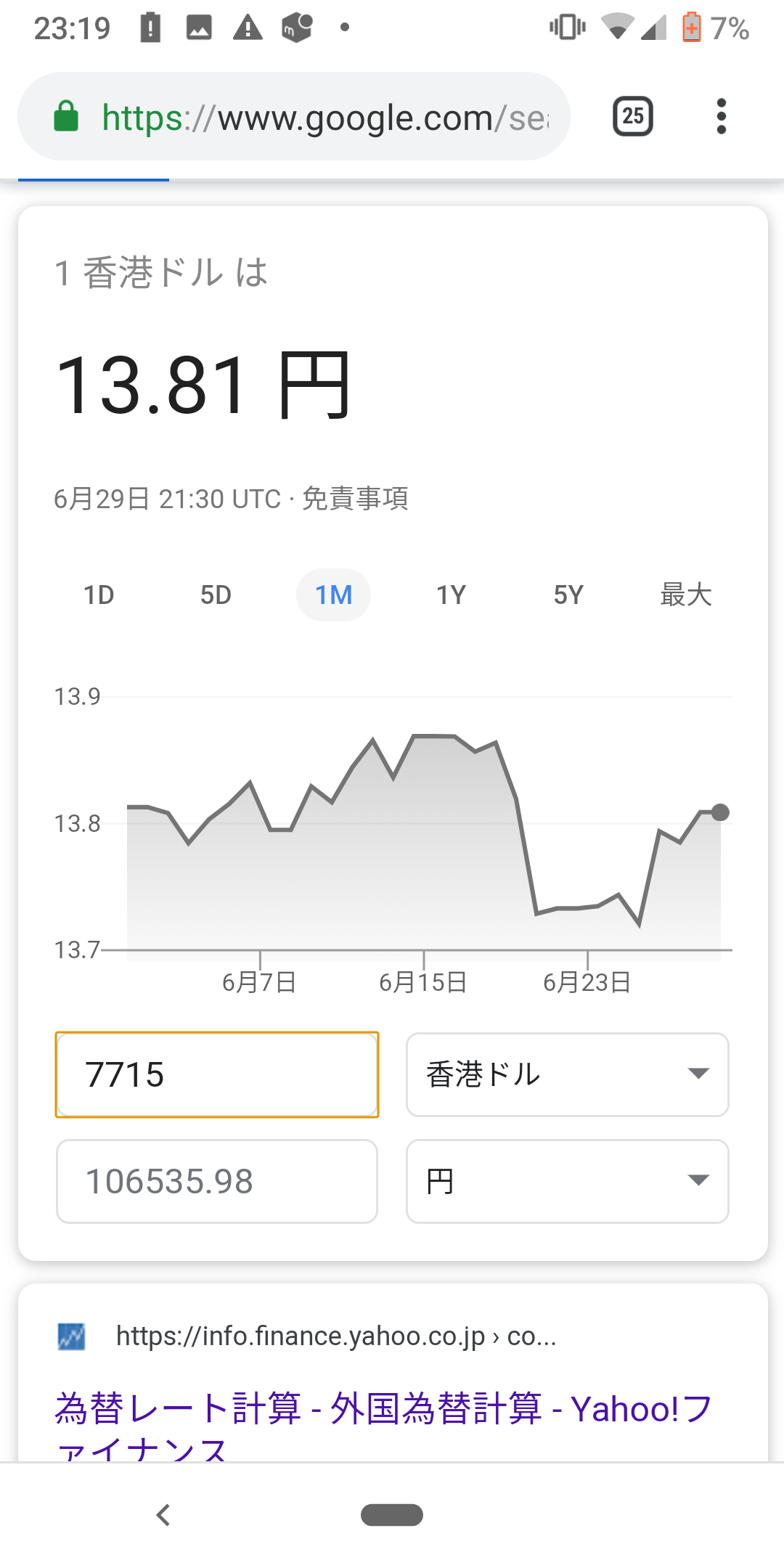
Task: Select the 1D time range
Action: [99, 594]
